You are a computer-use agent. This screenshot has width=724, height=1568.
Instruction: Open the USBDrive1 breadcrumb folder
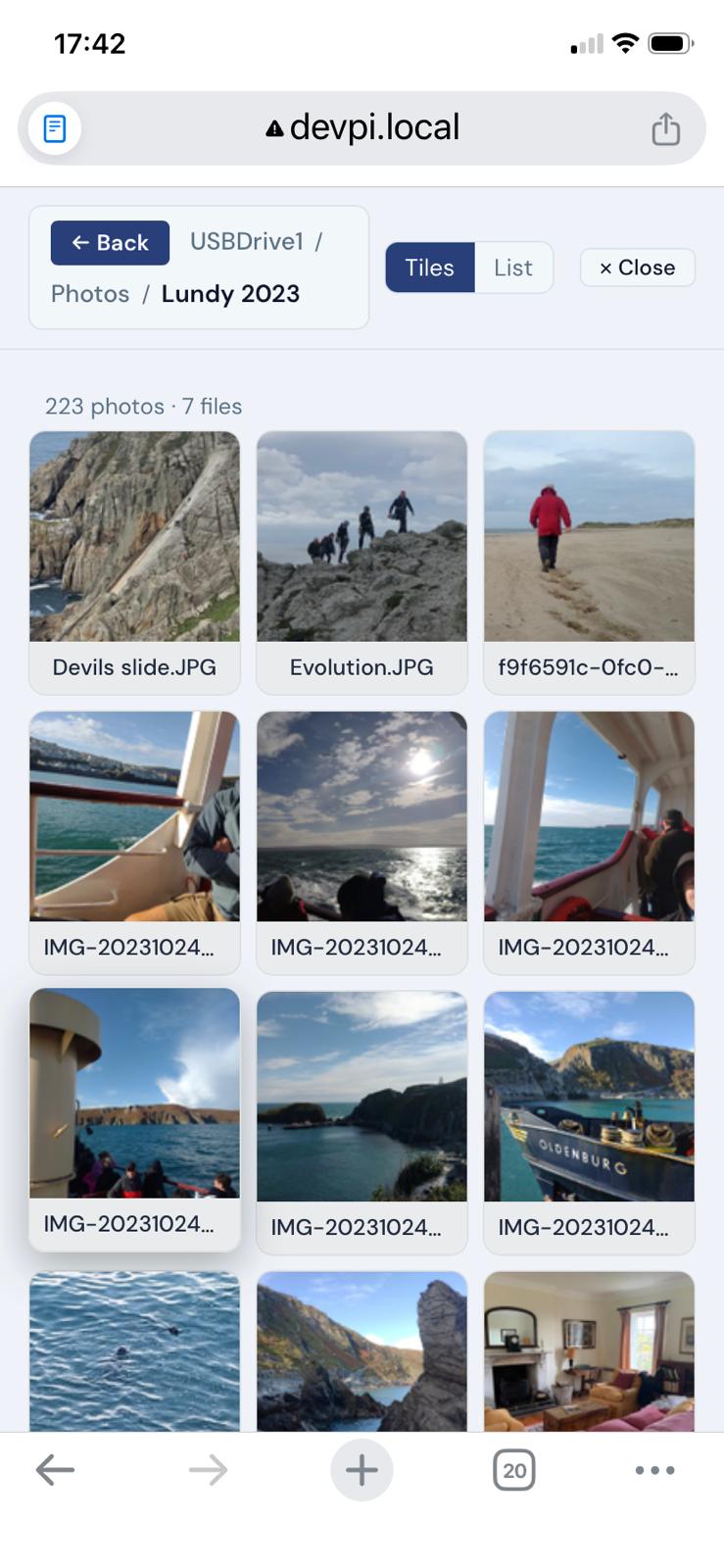tap(246, 241)
